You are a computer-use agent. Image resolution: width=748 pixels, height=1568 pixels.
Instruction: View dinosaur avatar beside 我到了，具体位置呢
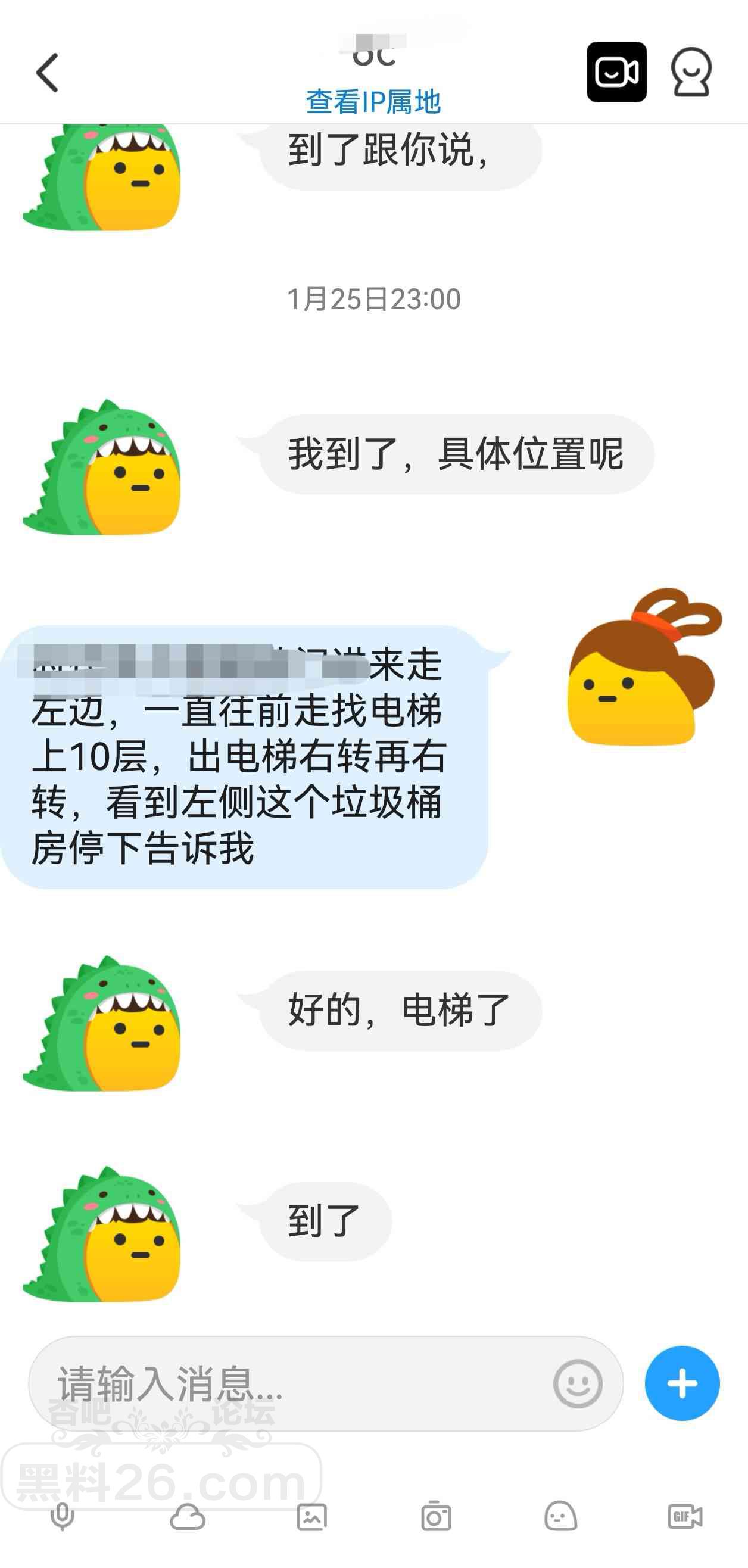point(102,467)
